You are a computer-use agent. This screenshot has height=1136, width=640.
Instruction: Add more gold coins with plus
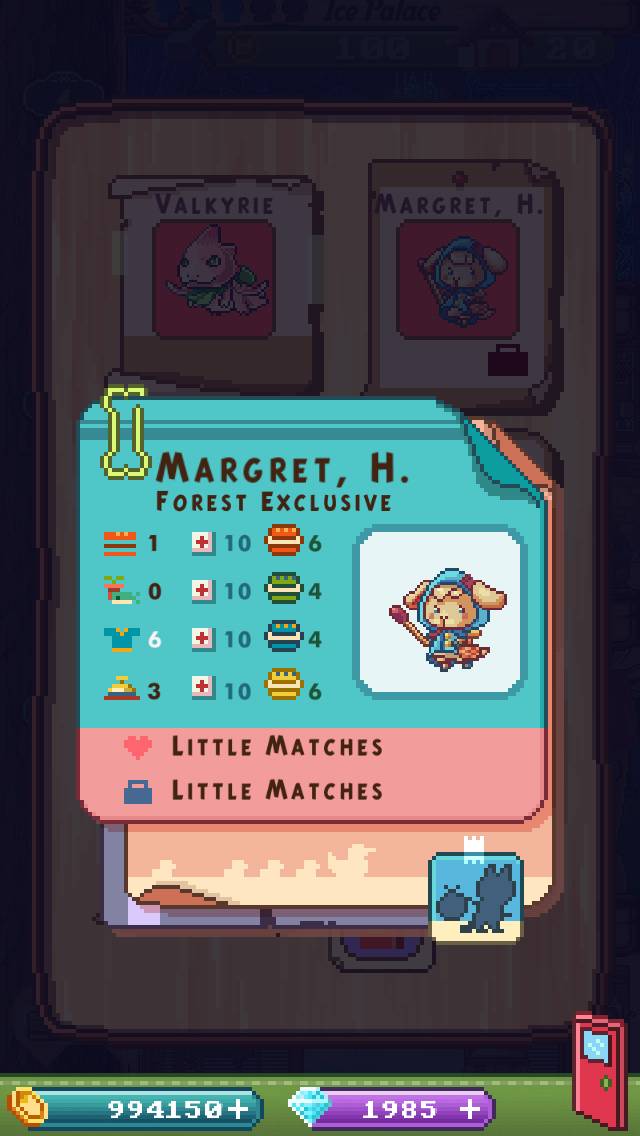(x=237, y=1108)
